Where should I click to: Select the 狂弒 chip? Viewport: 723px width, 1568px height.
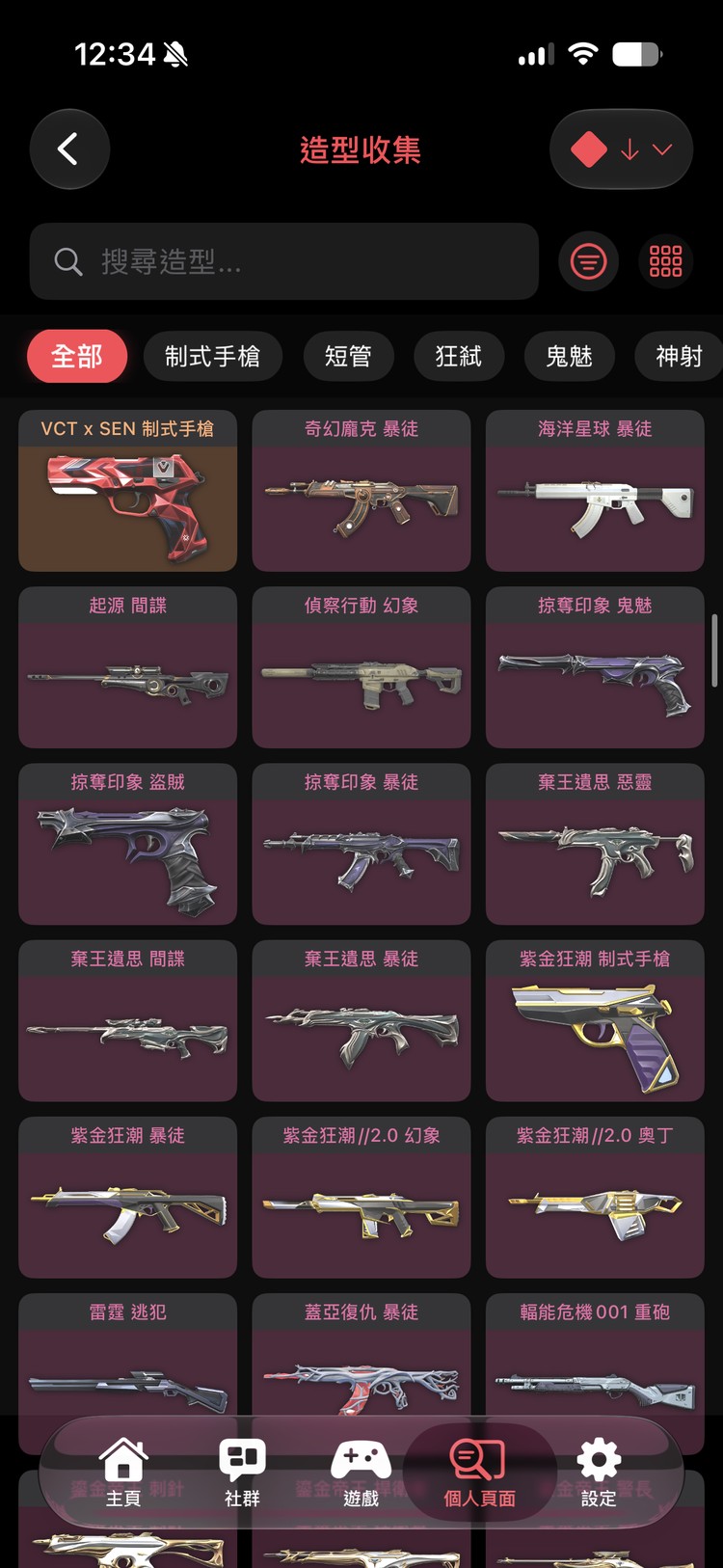coord(459,357)
